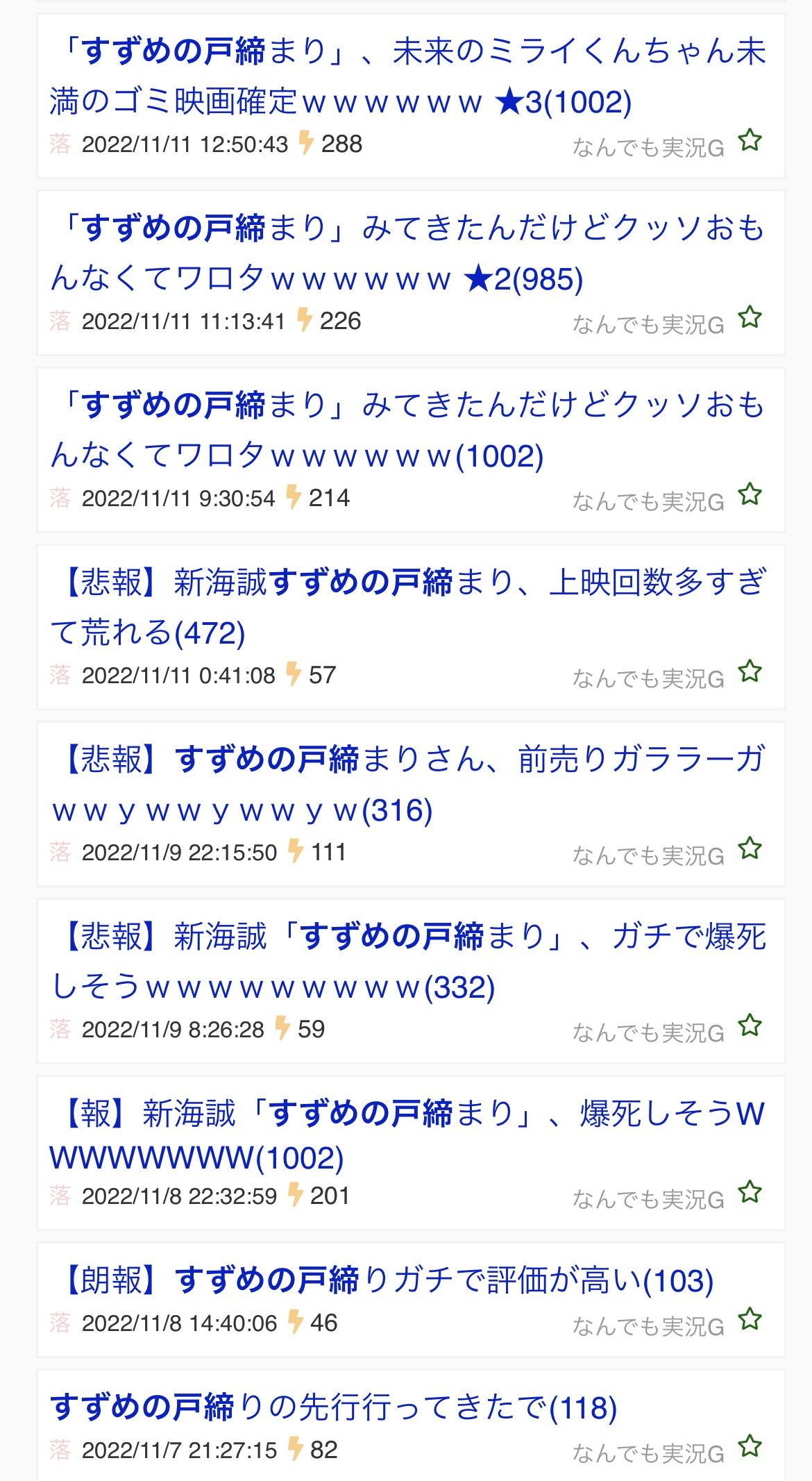Open the ★3(1002) ゴミ映画確定 thread

click(x=408, y=76)
